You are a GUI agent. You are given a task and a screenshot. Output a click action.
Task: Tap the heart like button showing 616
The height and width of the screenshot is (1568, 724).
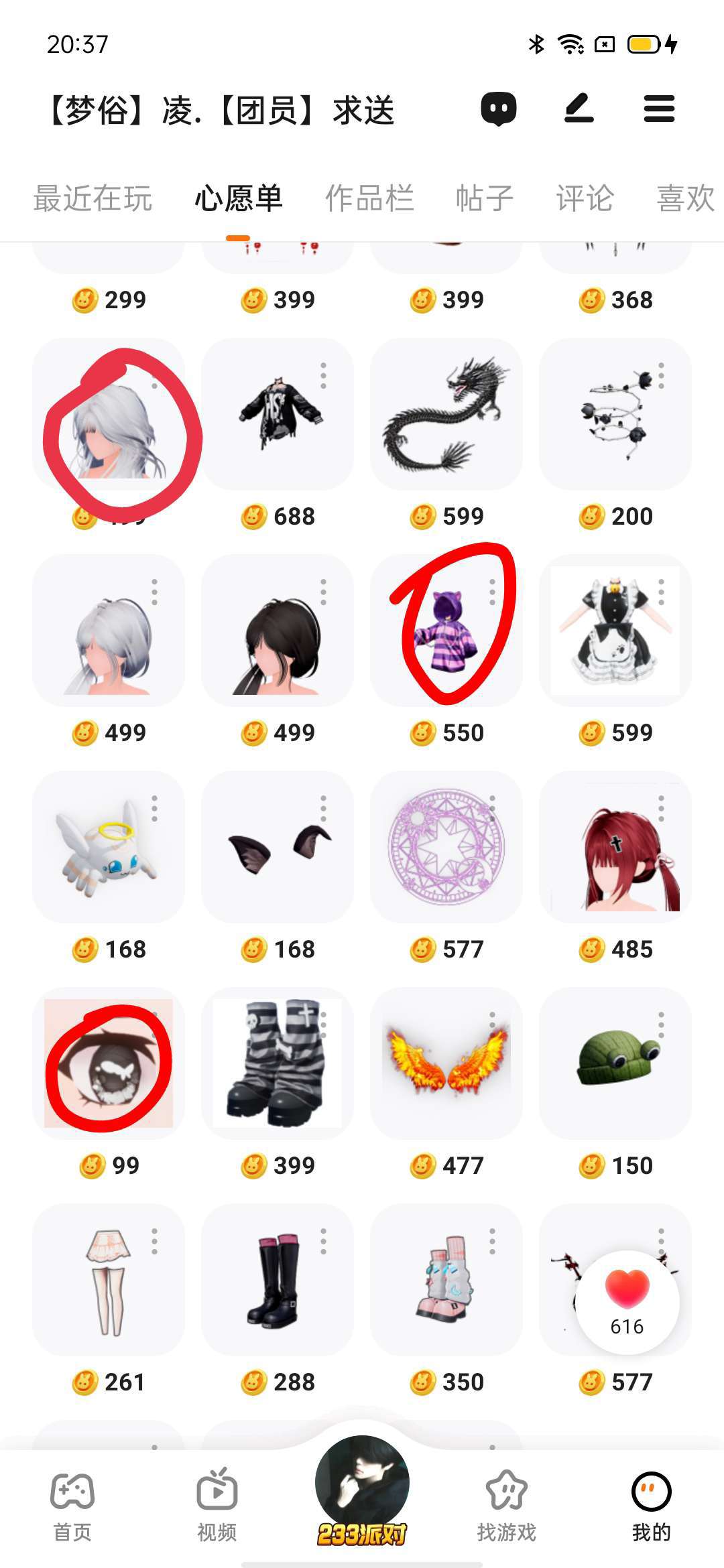[x=627, y=1301]
